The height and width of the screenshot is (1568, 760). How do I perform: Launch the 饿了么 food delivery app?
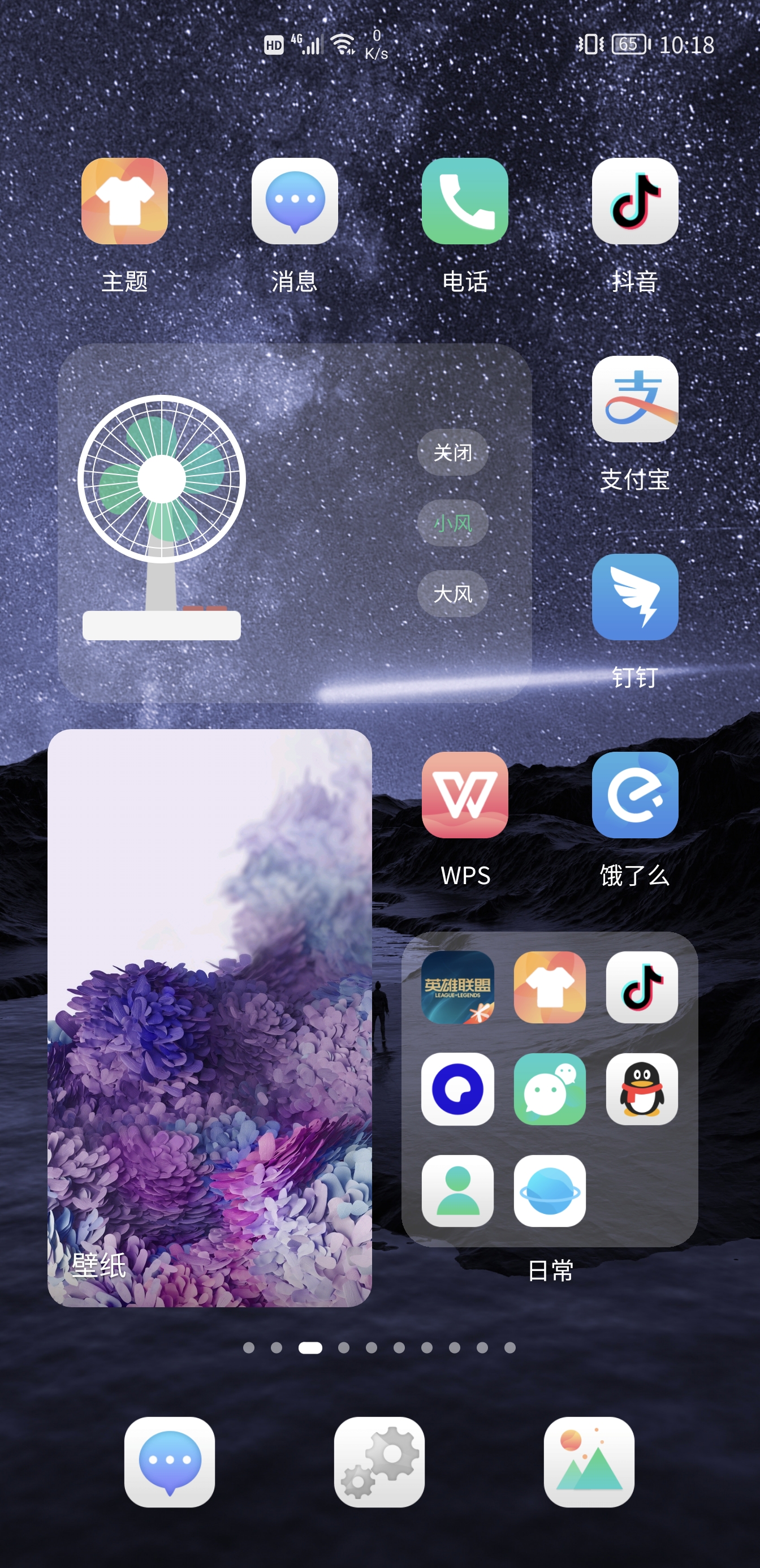point(634,795)
